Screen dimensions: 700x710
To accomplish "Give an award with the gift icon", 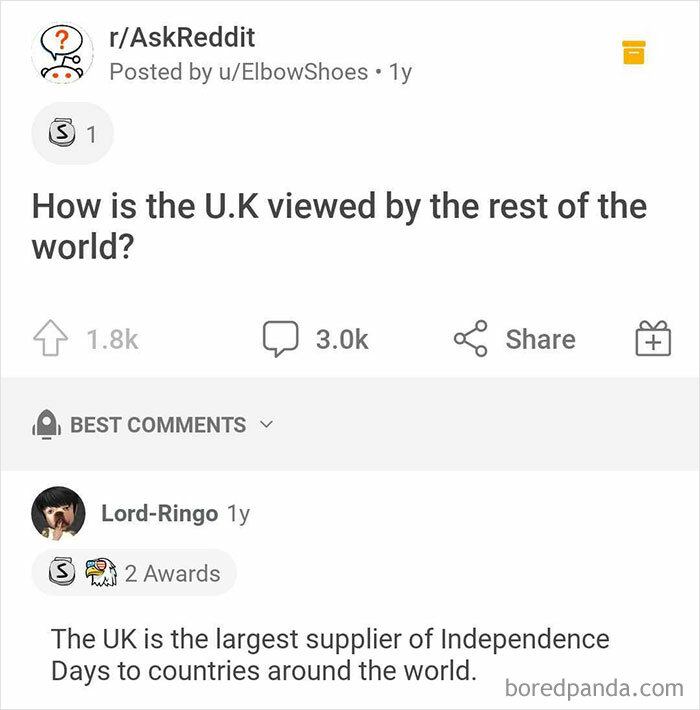I will click(x=653, y=338).
